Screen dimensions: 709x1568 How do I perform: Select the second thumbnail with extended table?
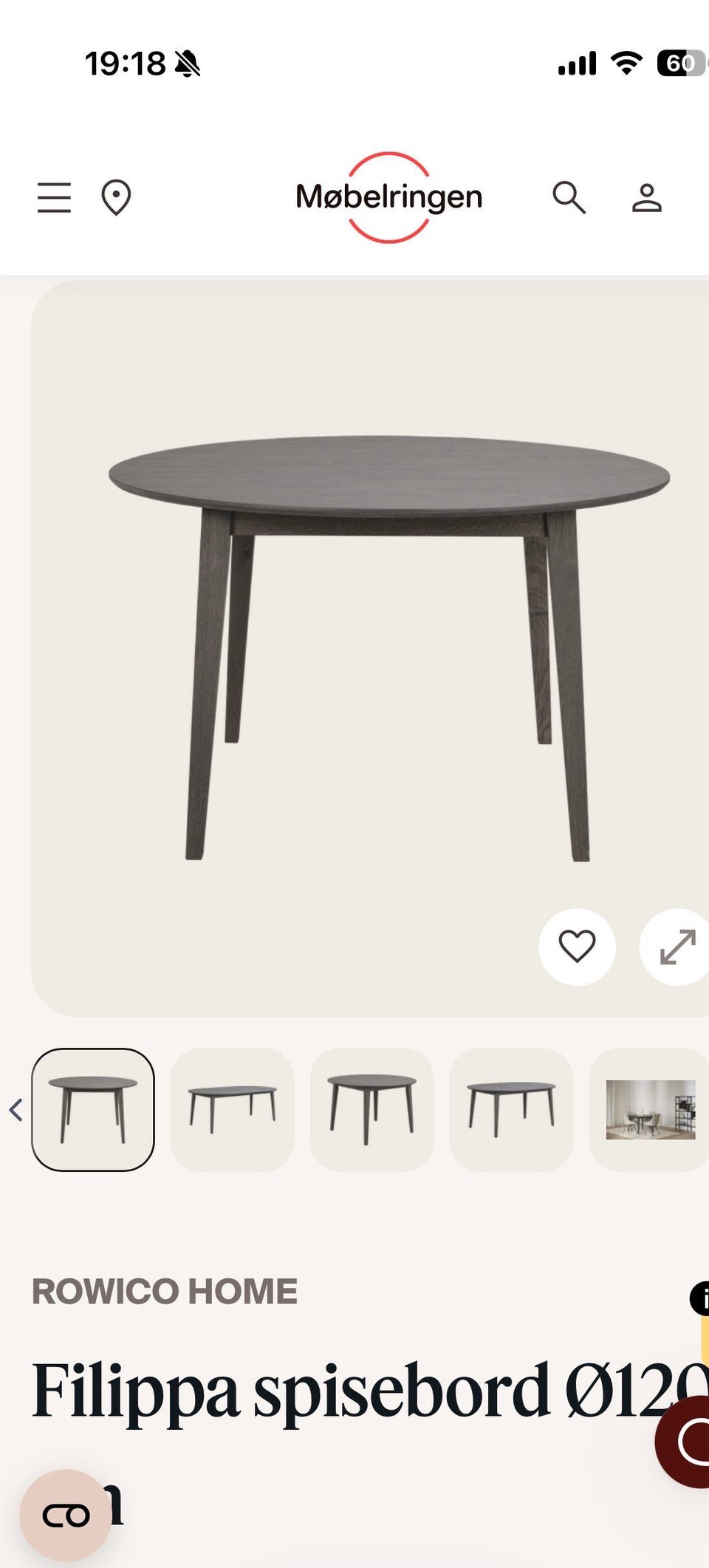[232, 1110]
